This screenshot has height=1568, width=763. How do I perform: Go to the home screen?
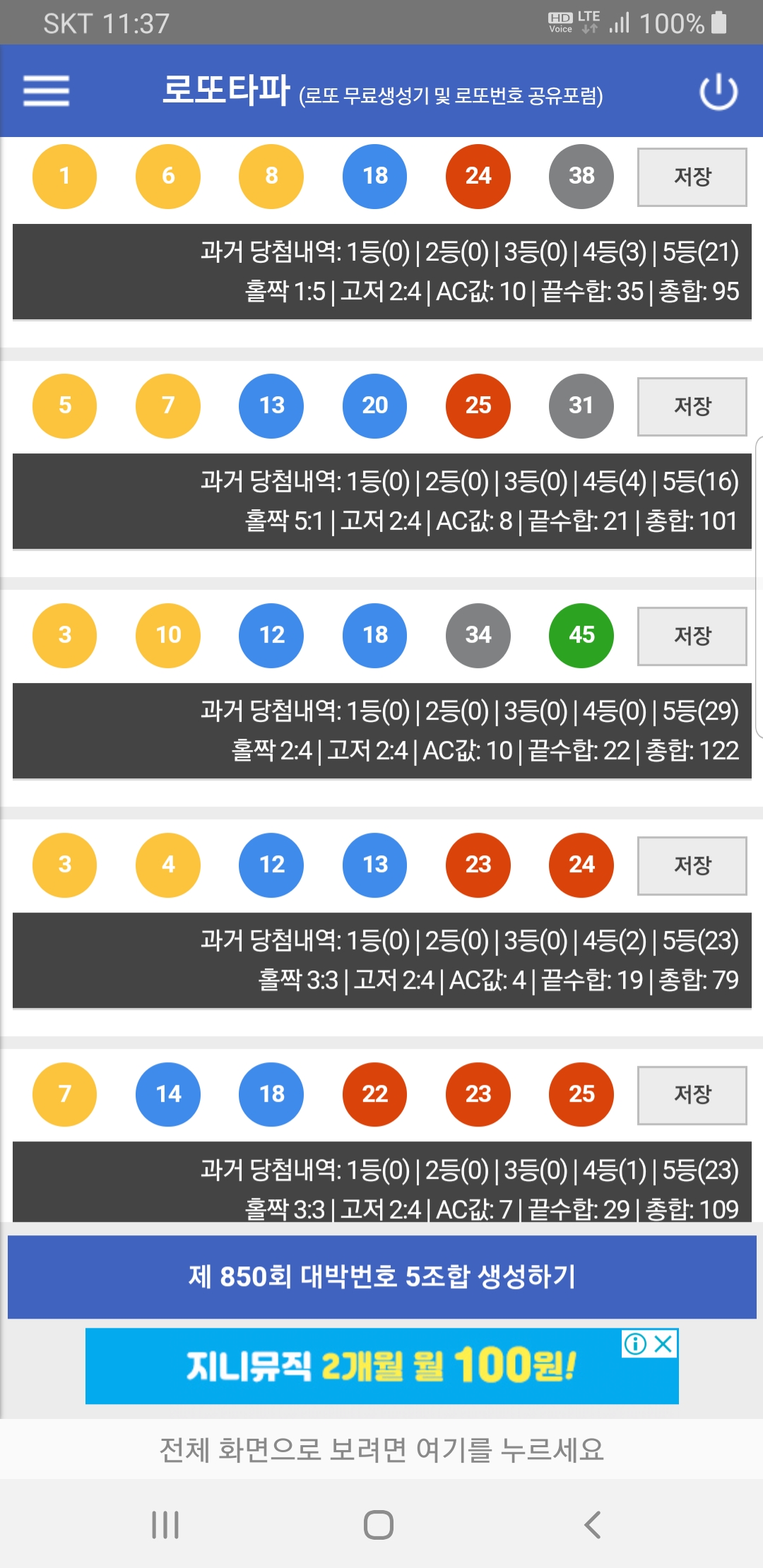point(379,1524)
